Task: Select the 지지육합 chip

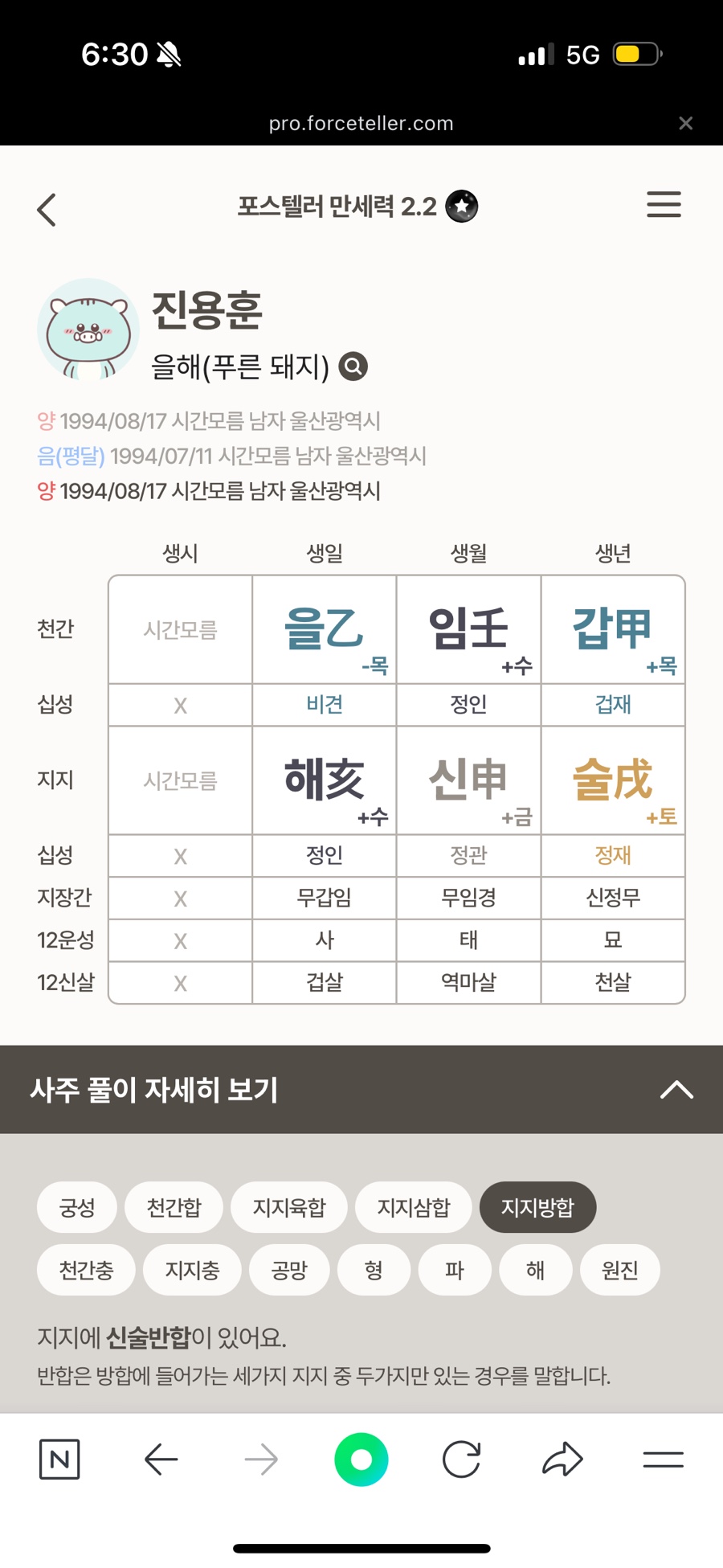Action: pyautogui.click(x=289, y=1207)
